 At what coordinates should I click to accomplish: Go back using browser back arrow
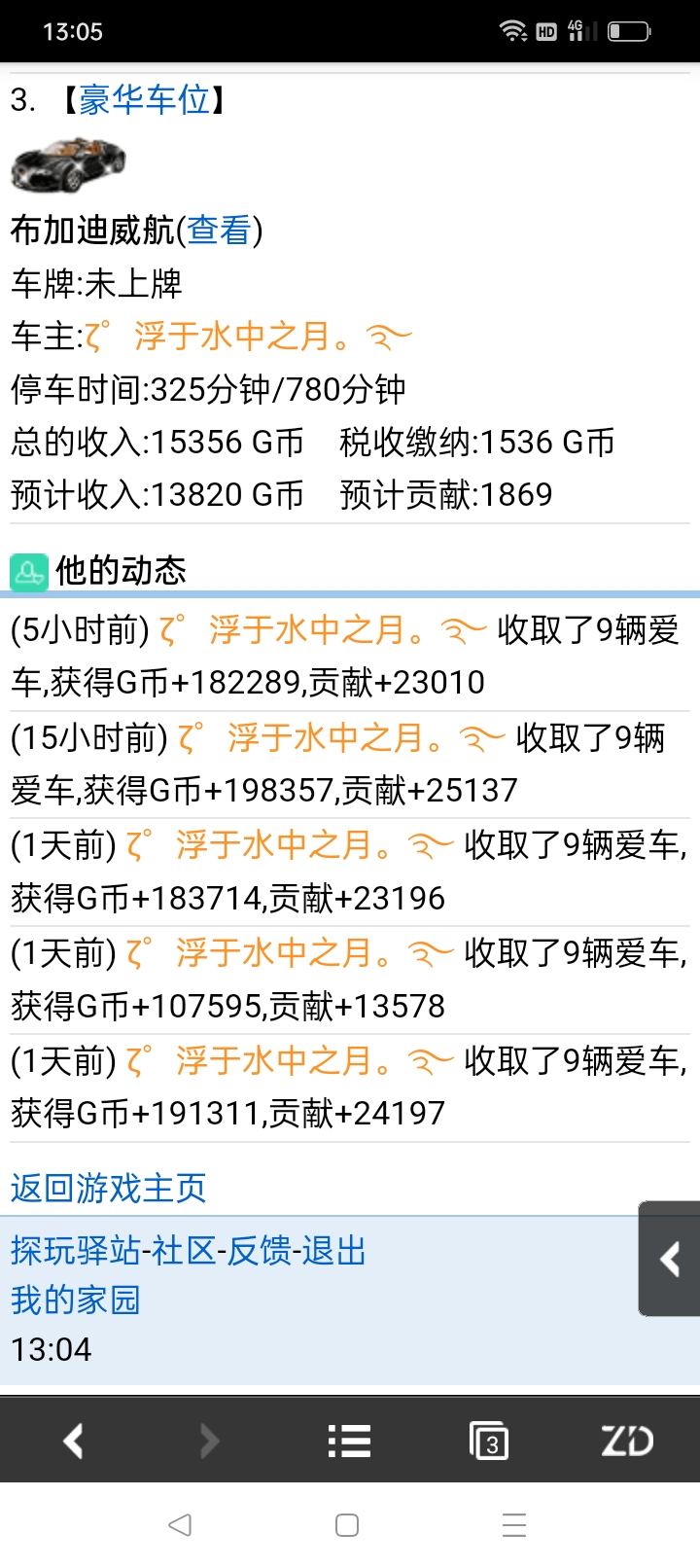[x=73, y=1441]
